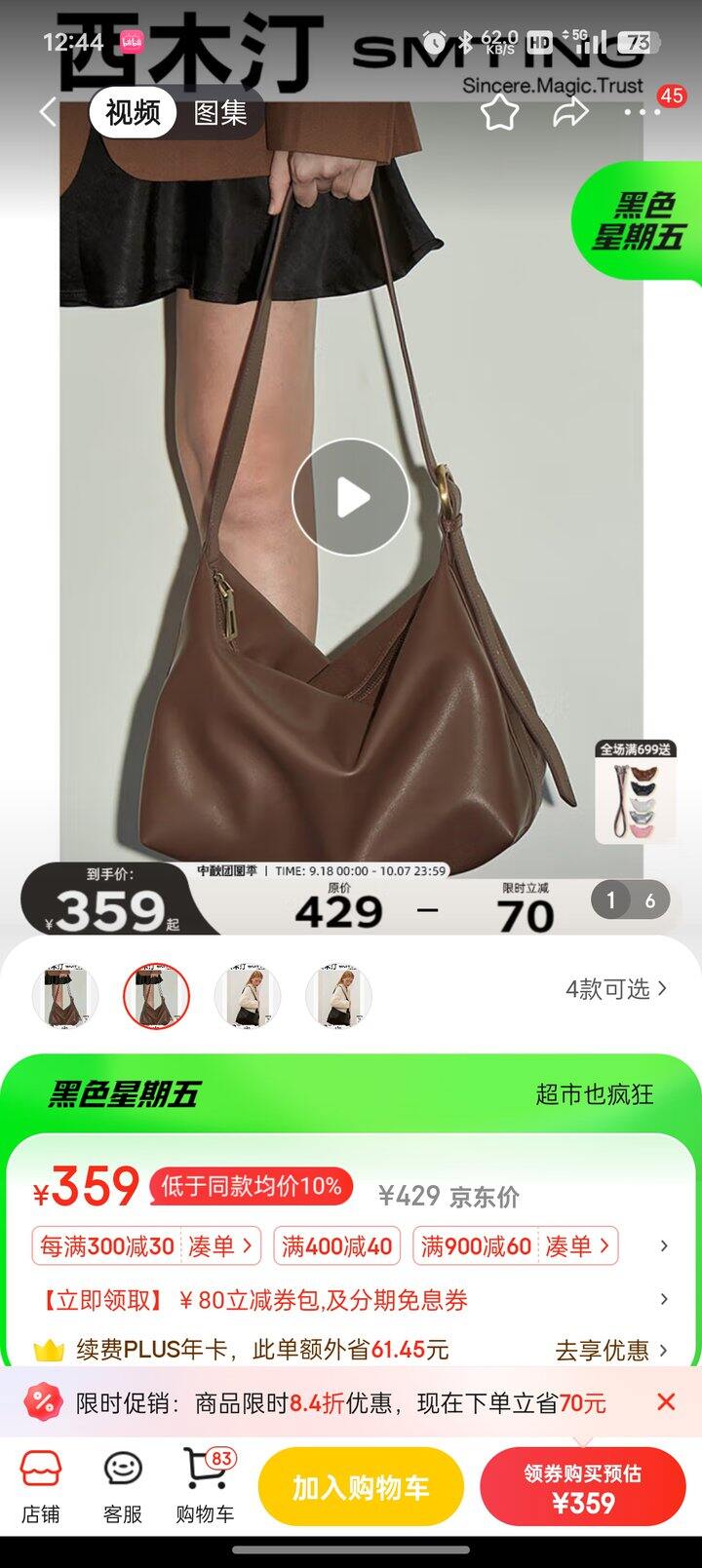Switch to the 视频 tab
This screenshot has height=1568, width=702.
tap(133, 112)
